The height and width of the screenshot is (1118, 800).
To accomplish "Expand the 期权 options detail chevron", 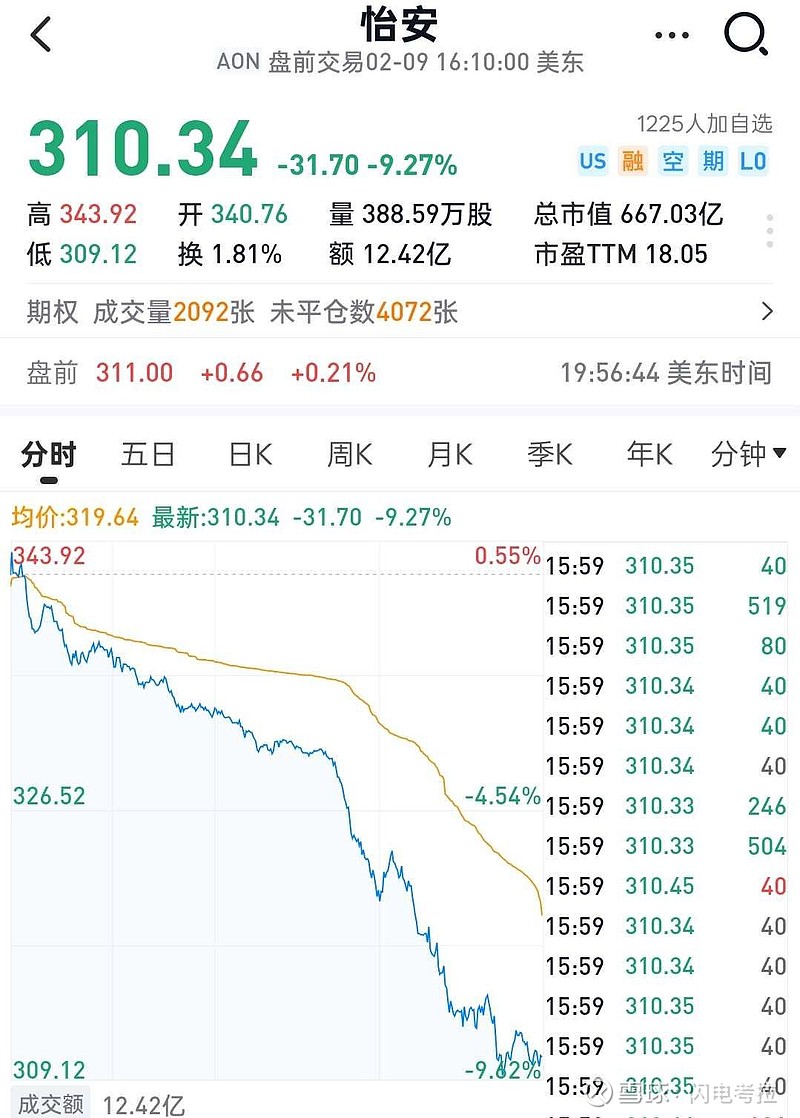I will click(765, 312).
